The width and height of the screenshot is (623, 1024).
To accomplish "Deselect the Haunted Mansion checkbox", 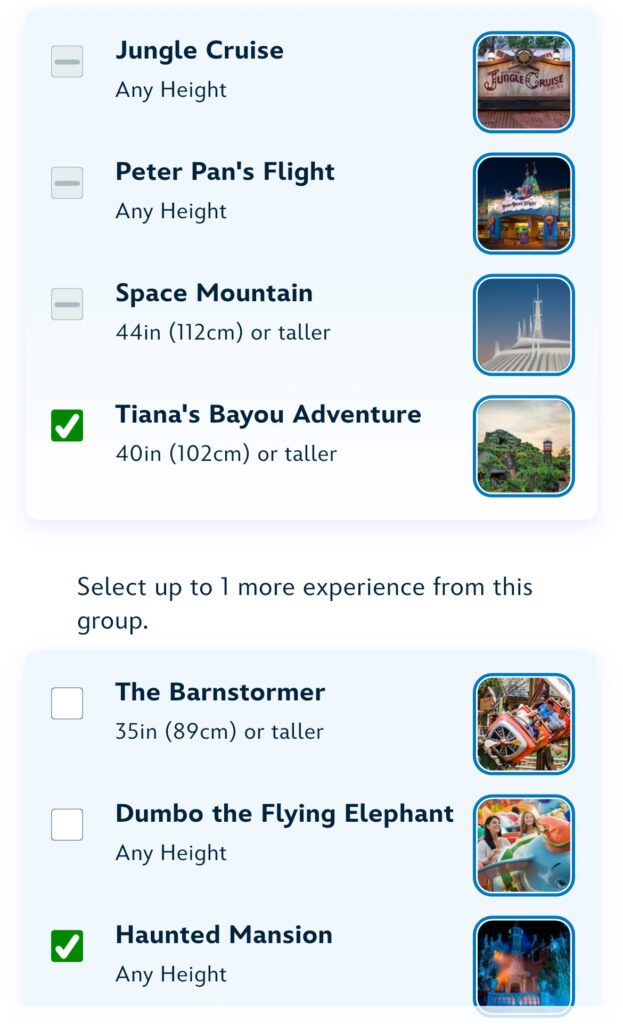I will (67, 945).
